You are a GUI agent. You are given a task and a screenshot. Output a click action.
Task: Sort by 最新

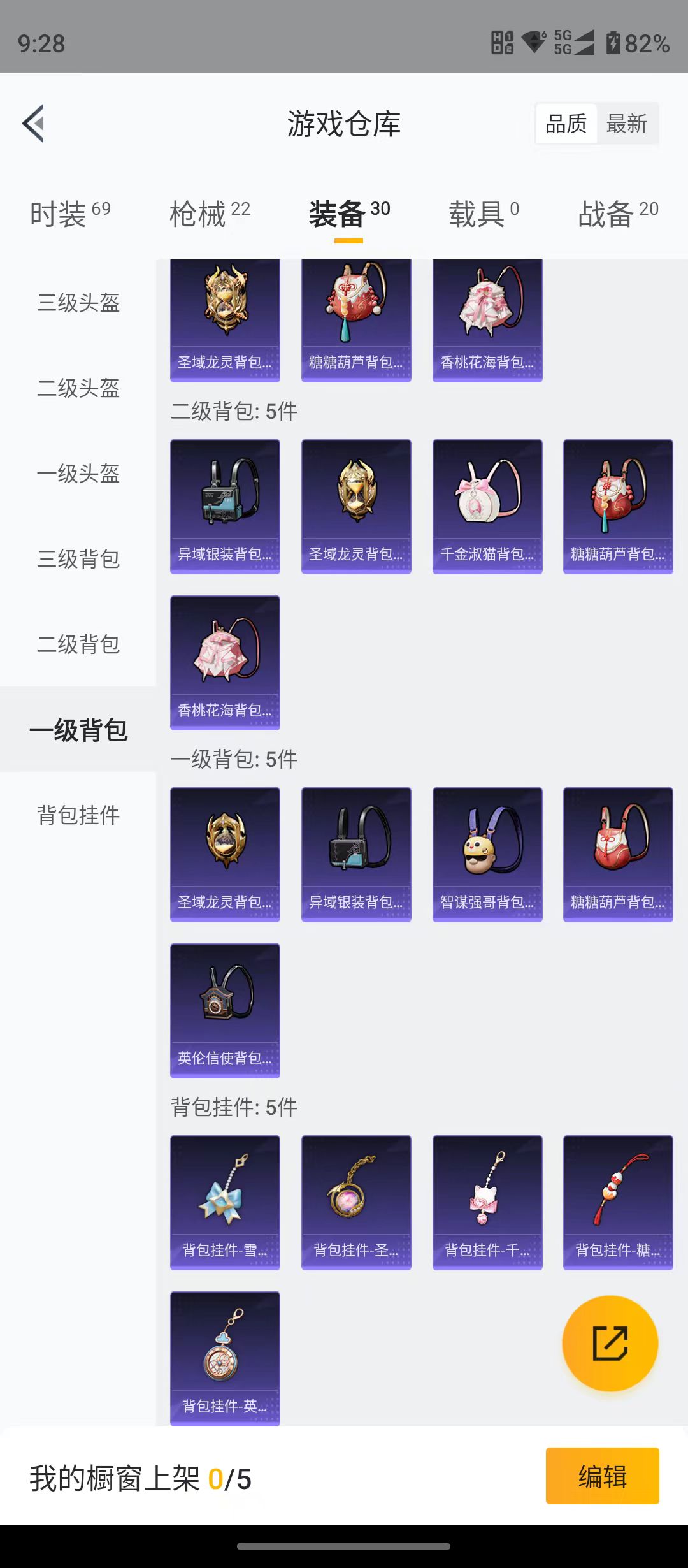pos(627,124)
